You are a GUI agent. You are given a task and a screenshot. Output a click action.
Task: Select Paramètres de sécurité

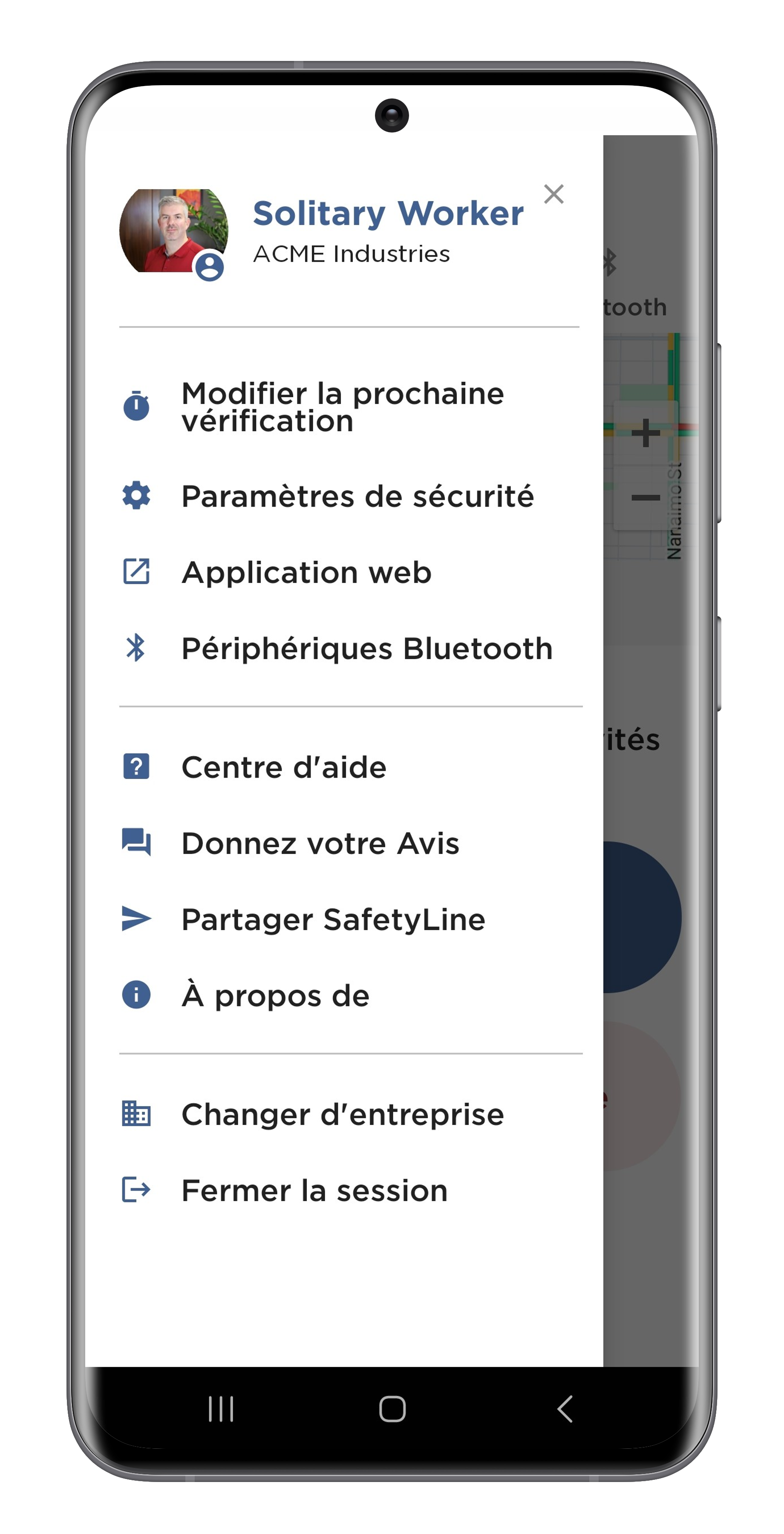click(x=358, y=496)
